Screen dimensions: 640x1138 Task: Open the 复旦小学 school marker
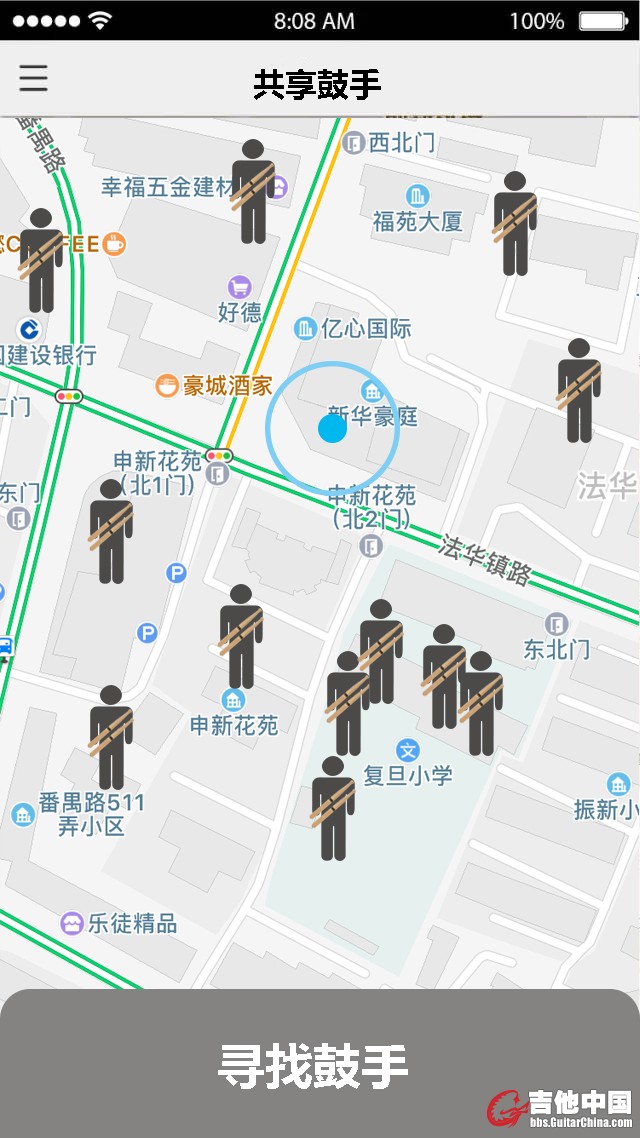pos(407,750)
